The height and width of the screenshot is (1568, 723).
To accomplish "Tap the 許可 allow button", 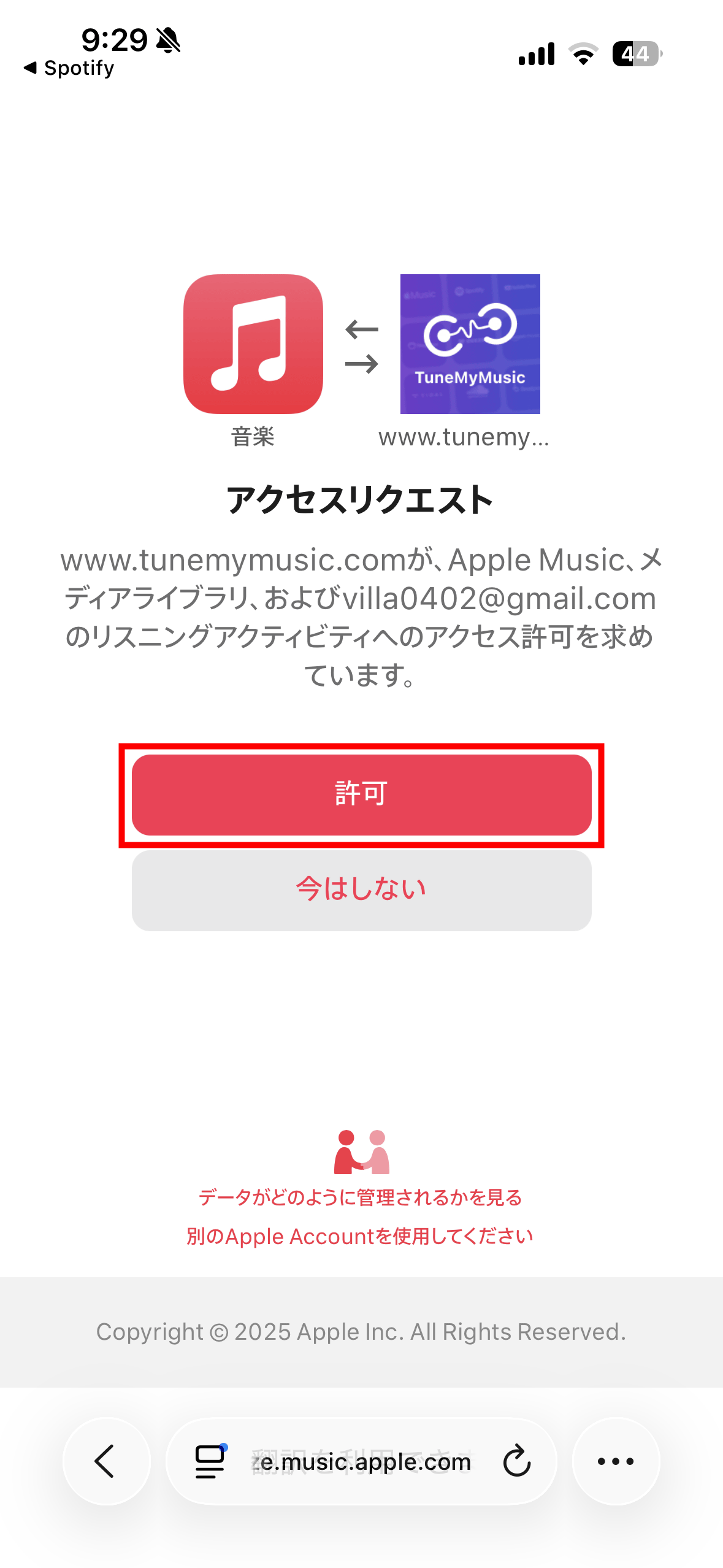I will 361,794.
